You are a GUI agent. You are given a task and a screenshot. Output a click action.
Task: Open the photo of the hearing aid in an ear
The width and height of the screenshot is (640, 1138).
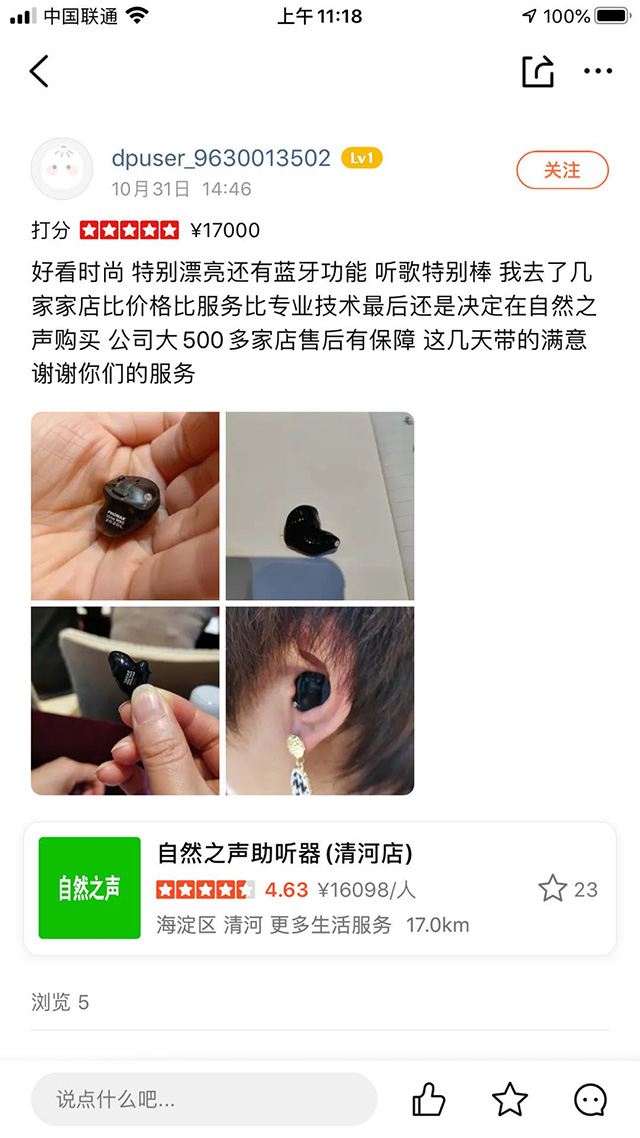coord(320,700)
